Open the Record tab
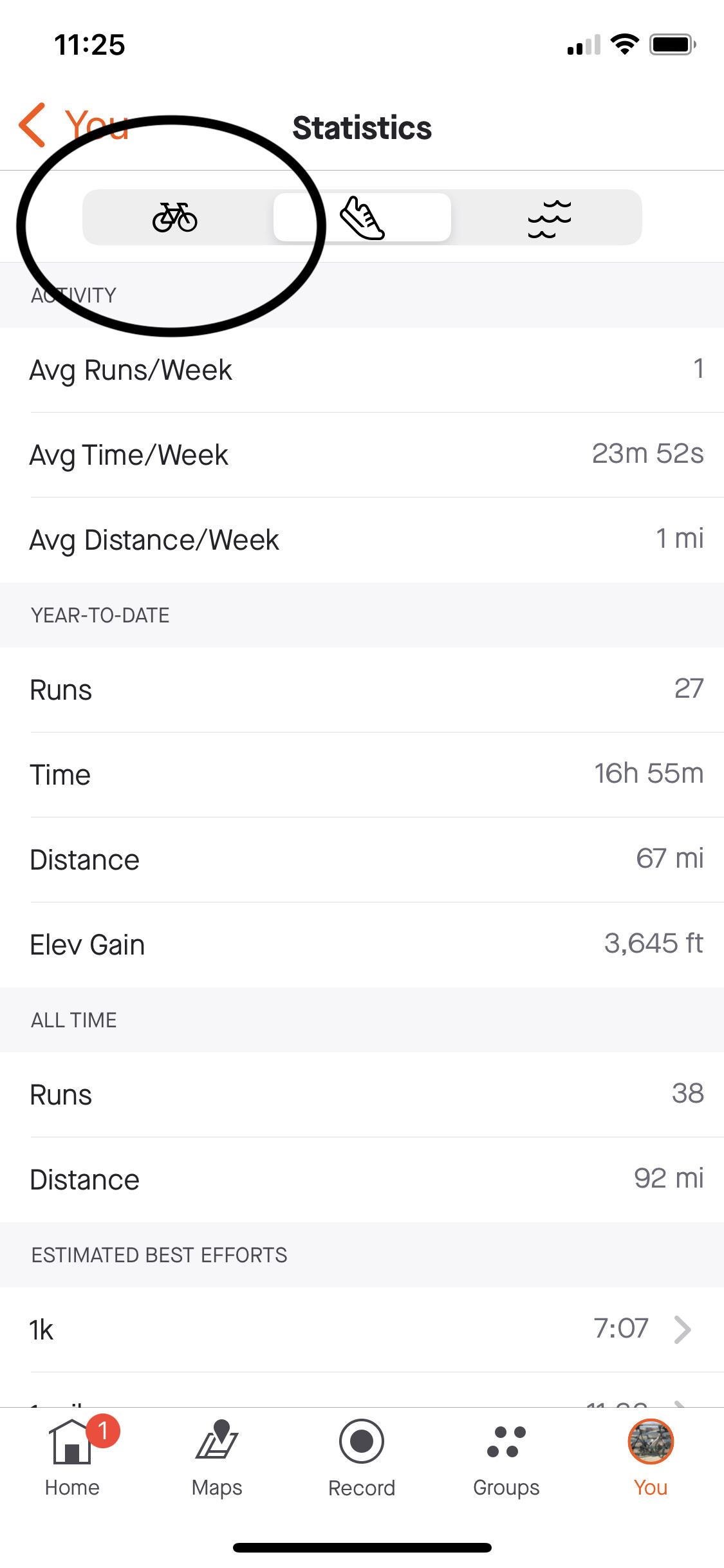Screen dimensions: 724x1568 point(362,1458)
